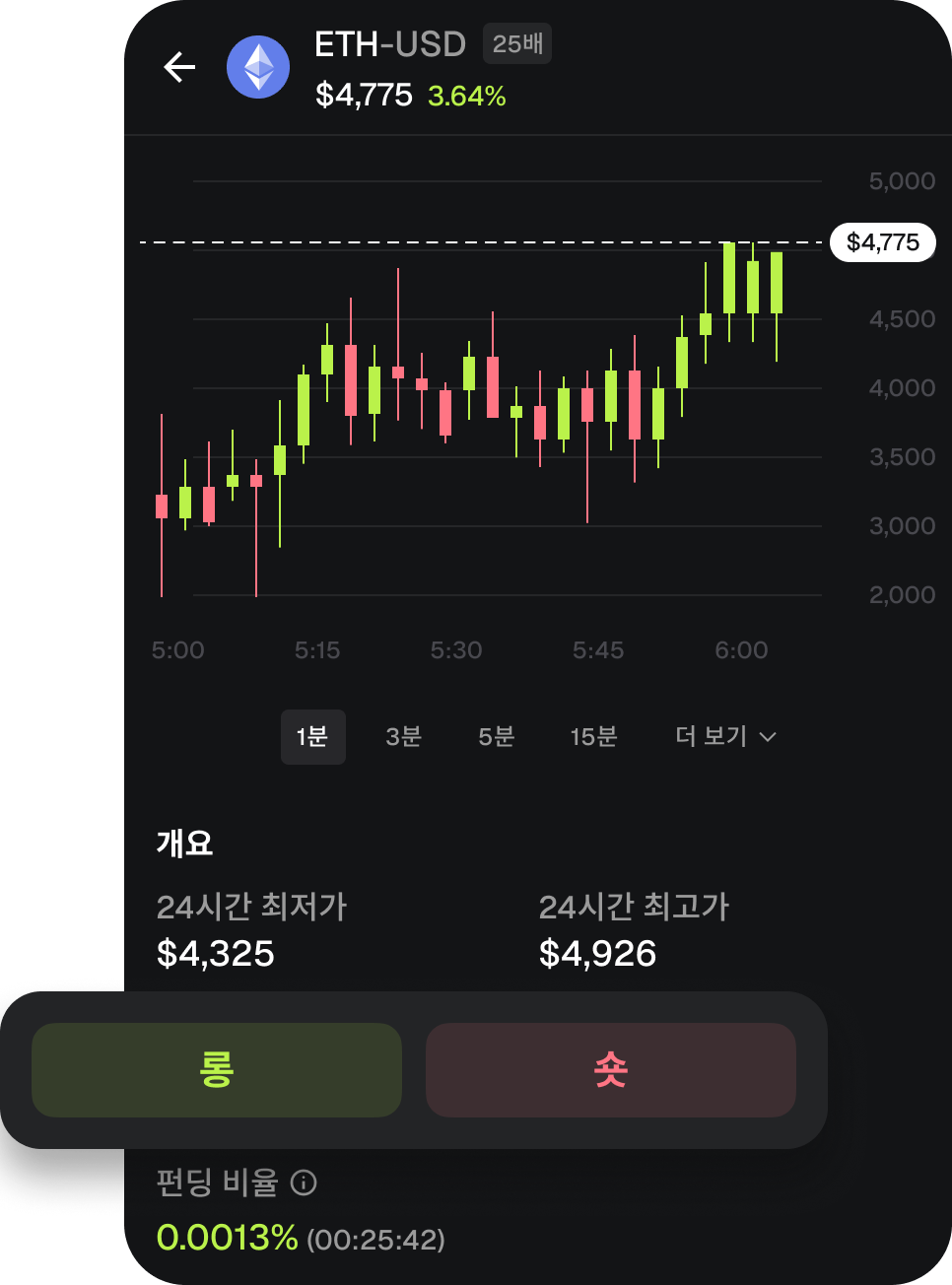Click the $4,775 price label on chart

click(x=883, y=241)
